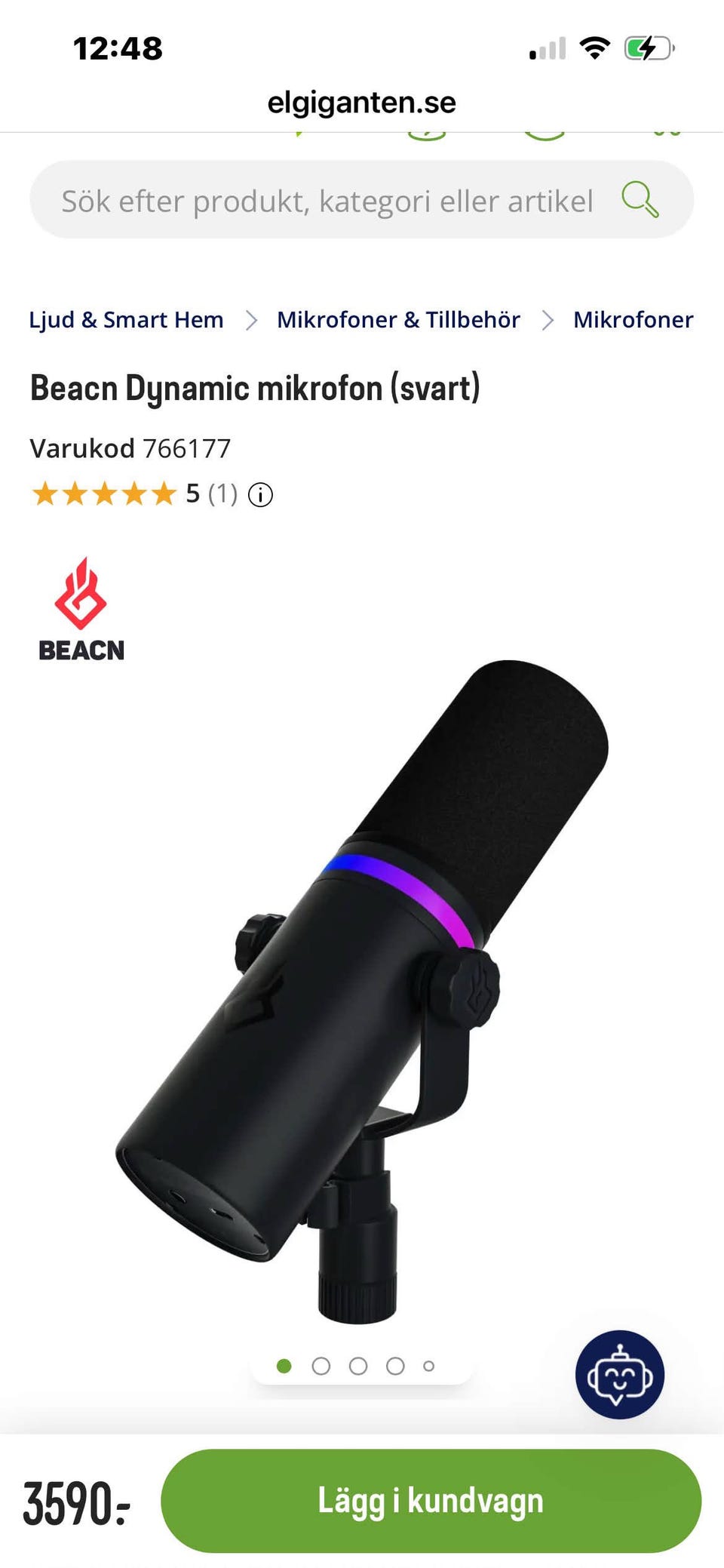Open the Ljud & Smart Hem breadcrumb
Image resolution: width=724 pixels, height=1568 pixels.
click(x=126, y=320)
